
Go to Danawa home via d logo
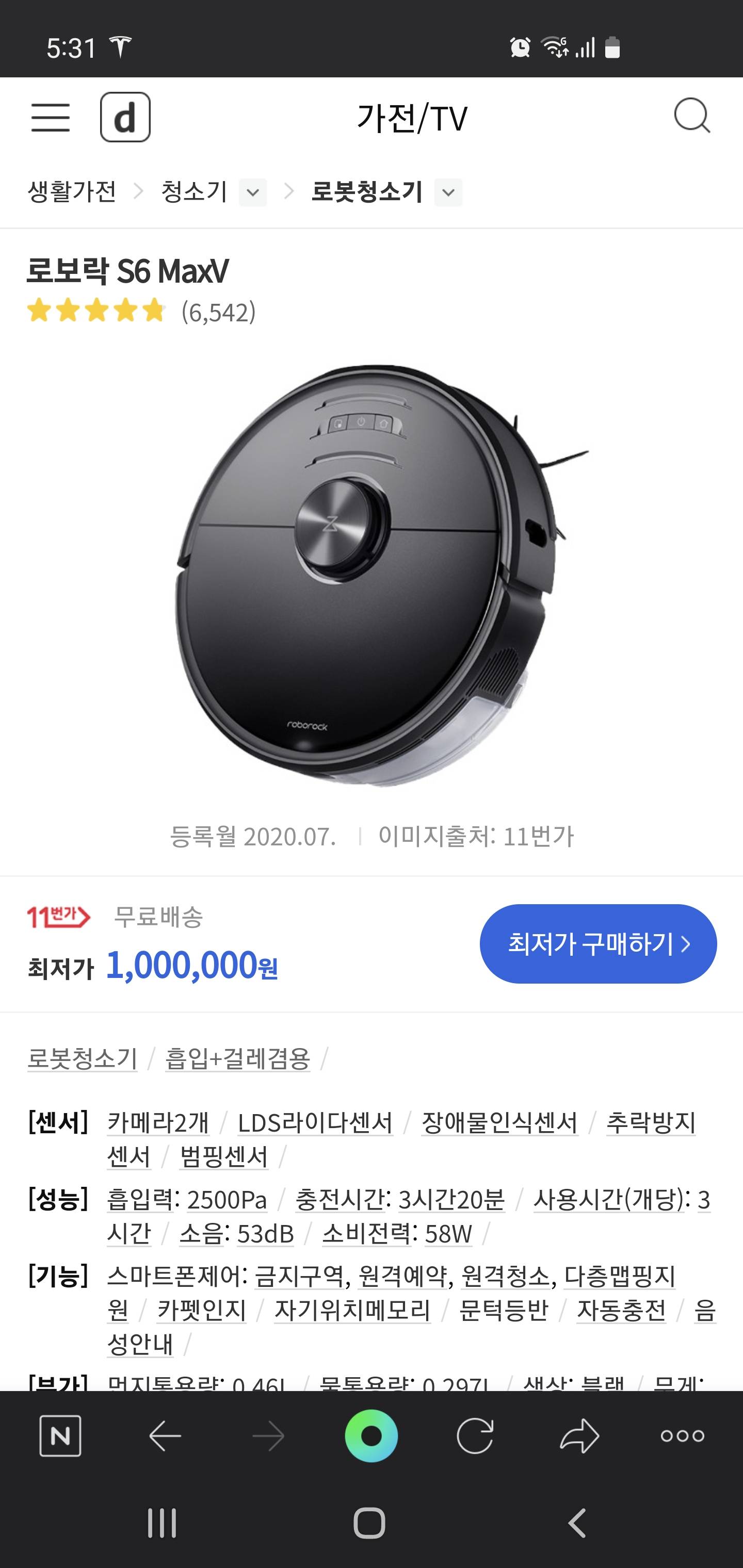pyautogui.click(x=125, y=117)
